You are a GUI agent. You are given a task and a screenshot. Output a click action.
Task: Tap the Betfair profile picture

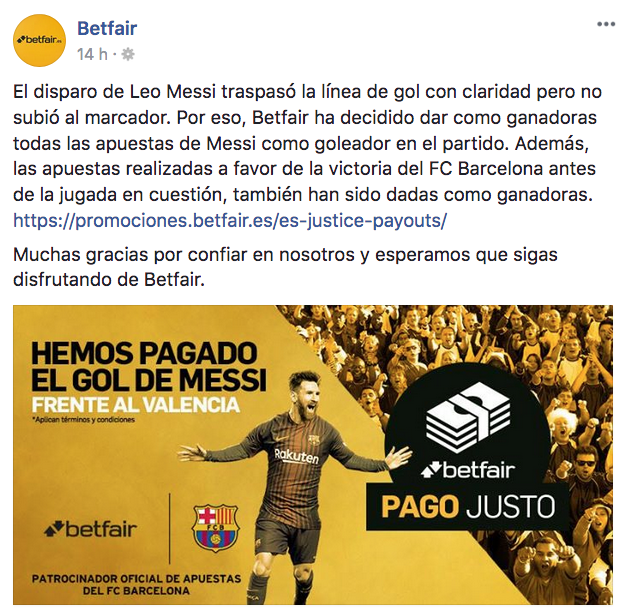[39, 40]
